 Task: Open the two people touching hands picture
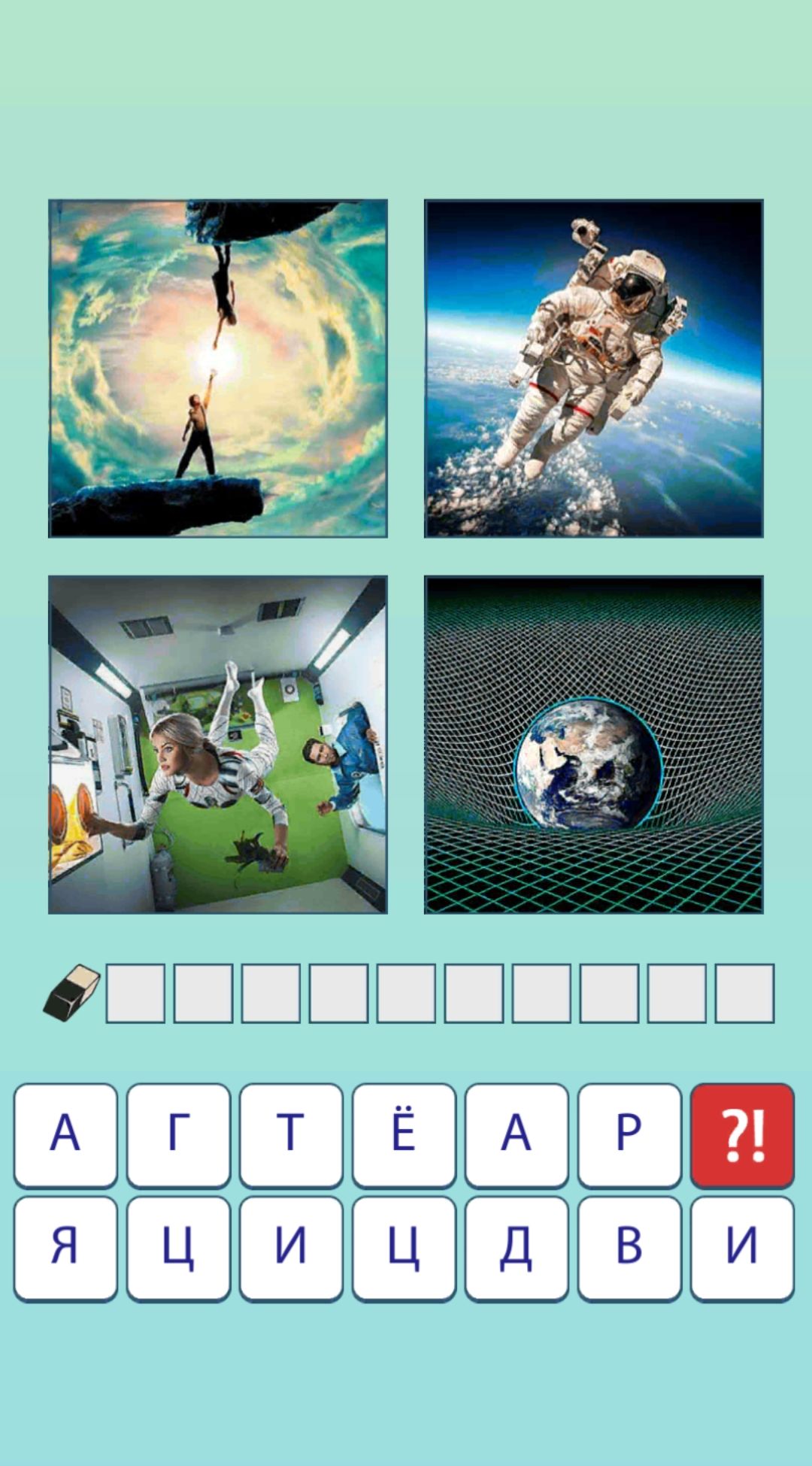(218, 369)
